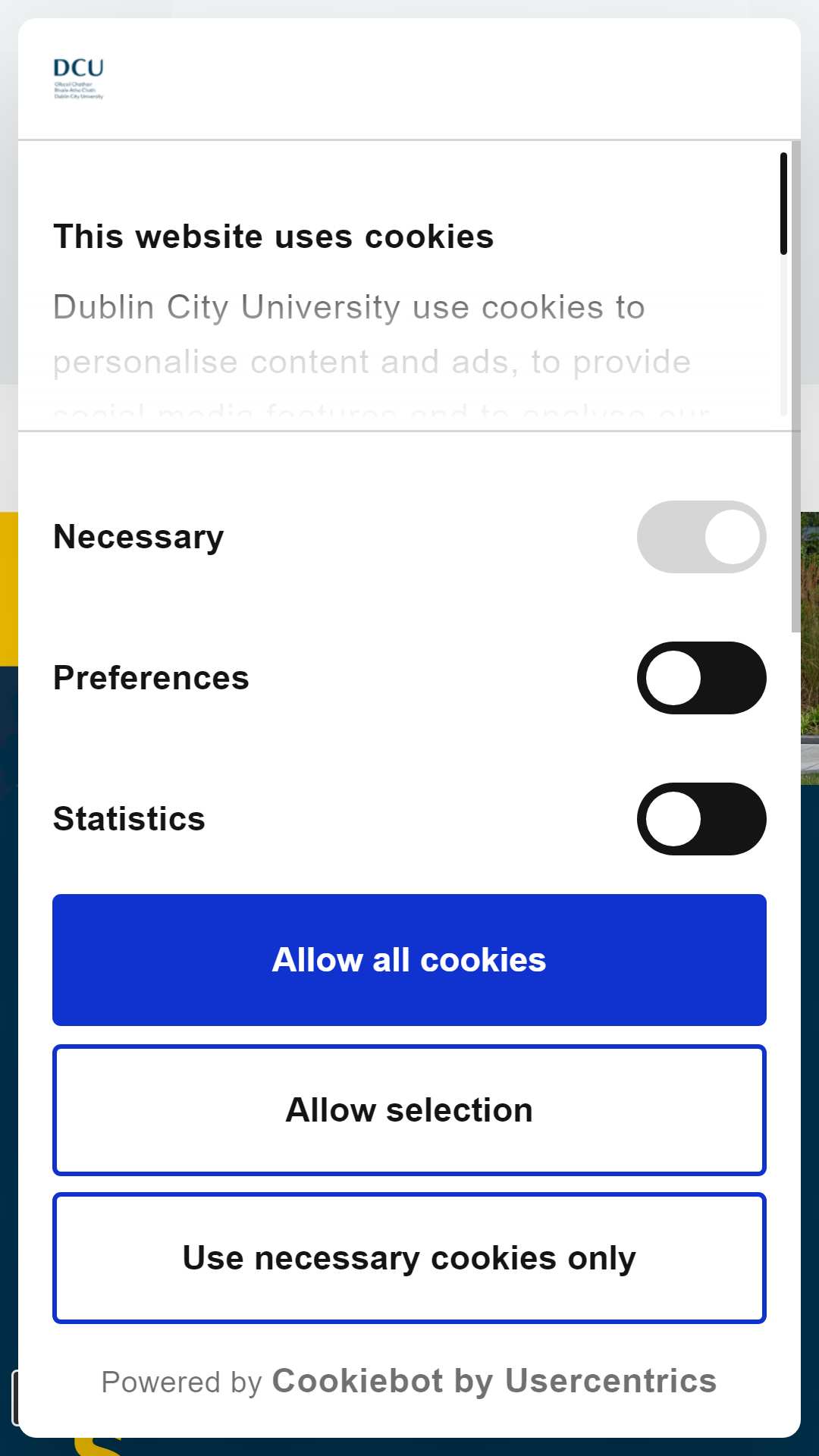Choose Use necessary cookies only
Screen dimensions: 819x1456
[409, 1258]
